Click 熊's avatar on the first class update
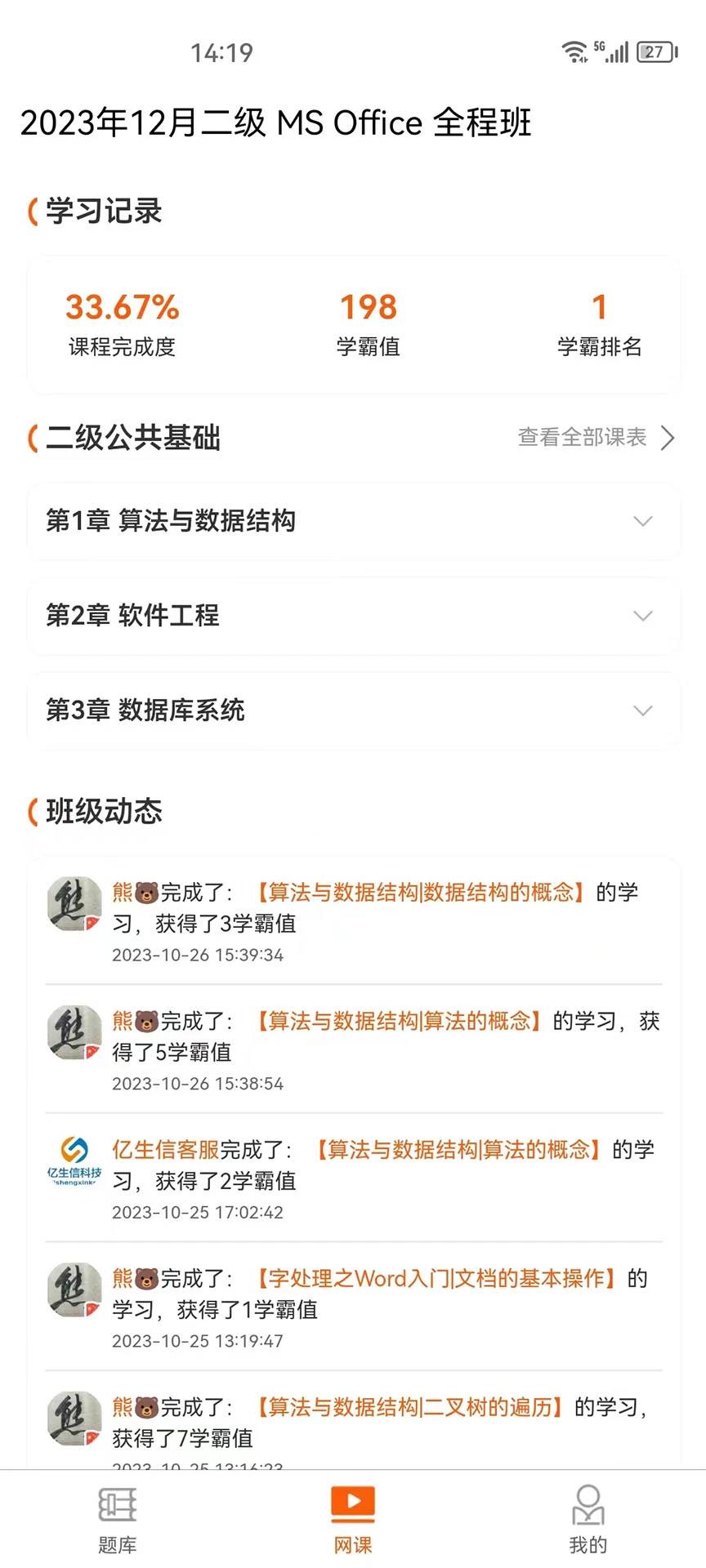 [x=72, y=903]
